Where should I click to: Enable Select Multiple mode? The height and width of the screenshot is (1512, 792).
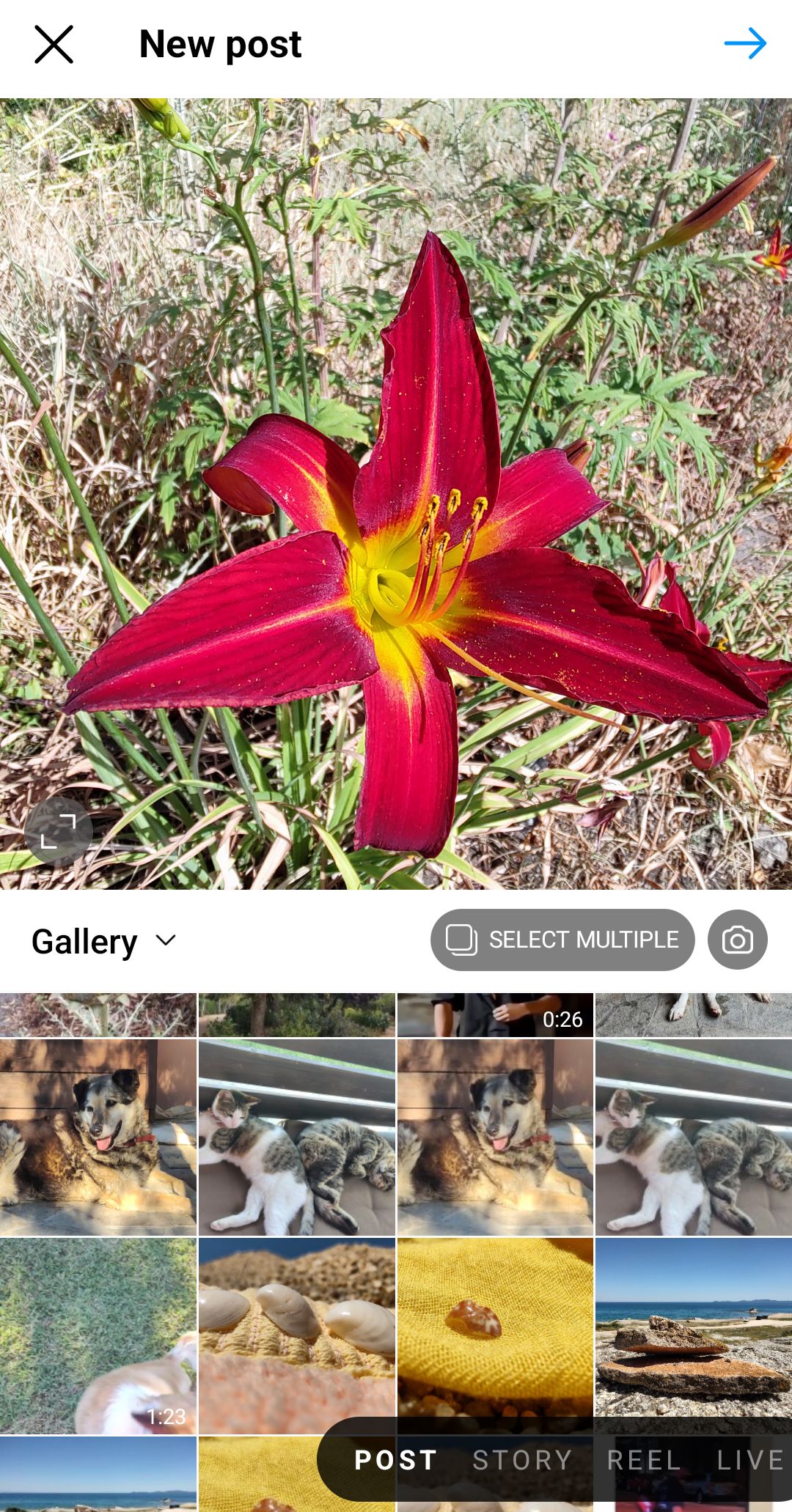click(x=562, y=940)
